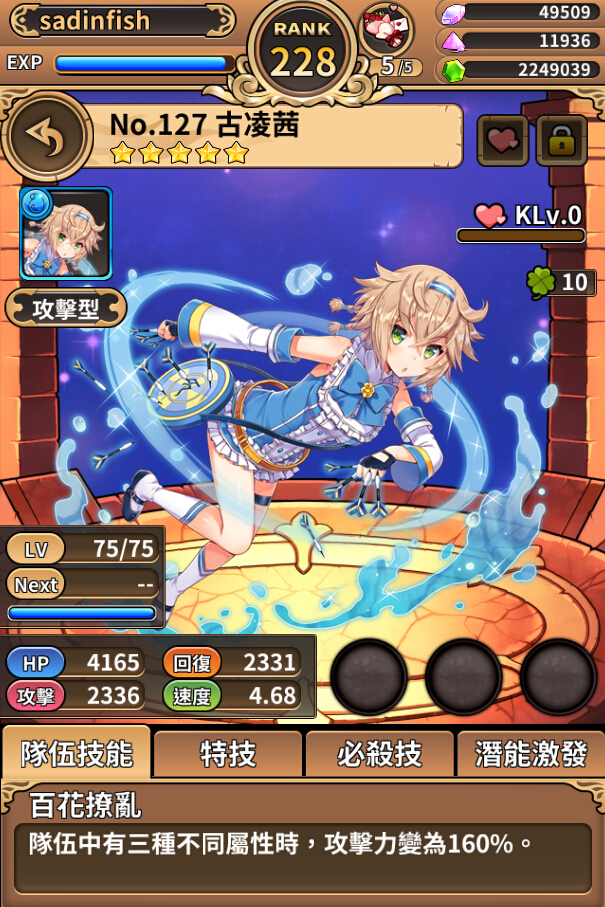View the 必殺技 tab
This screenshot has width=605, height=907.
[x=379, y=753]
